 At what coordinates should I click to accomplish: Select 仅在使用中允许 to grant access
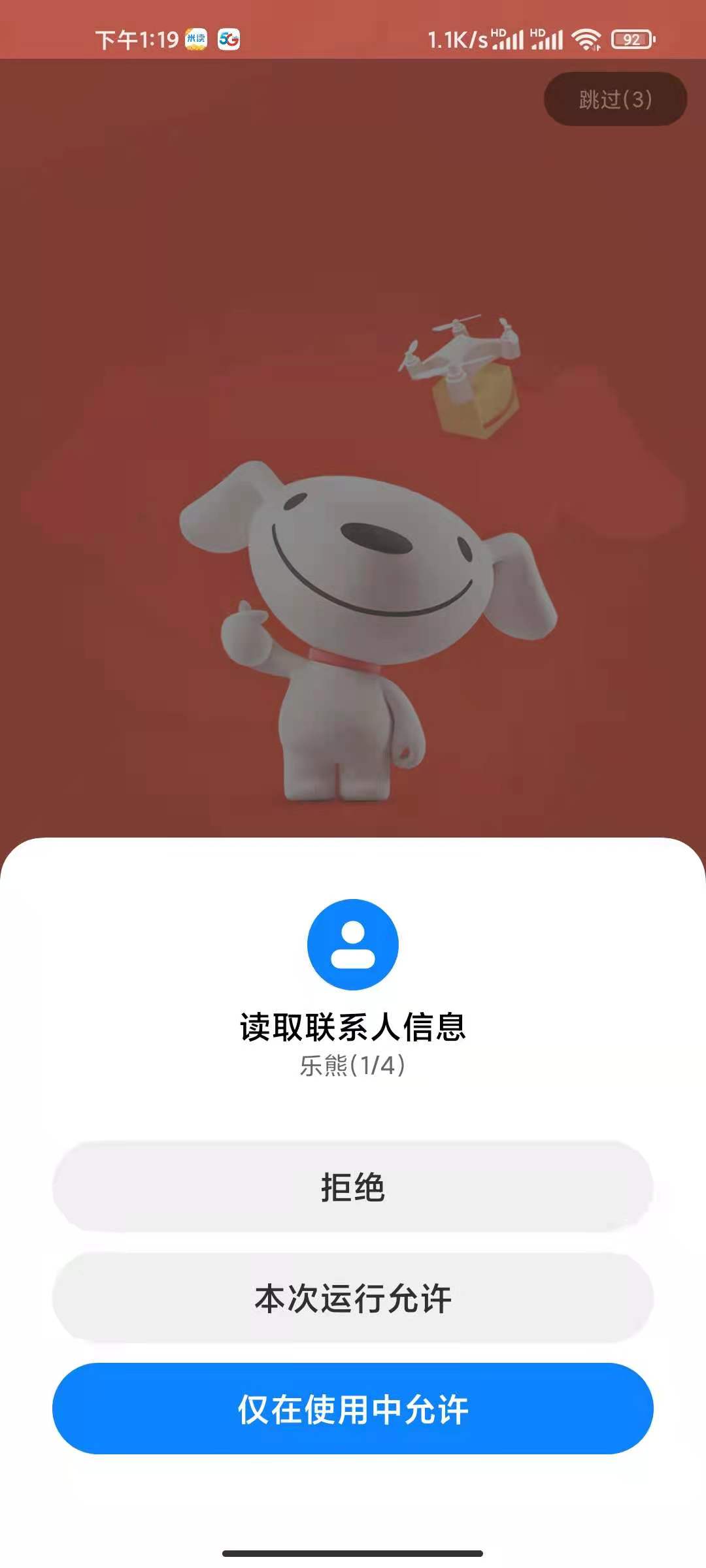click(353, 1409)
